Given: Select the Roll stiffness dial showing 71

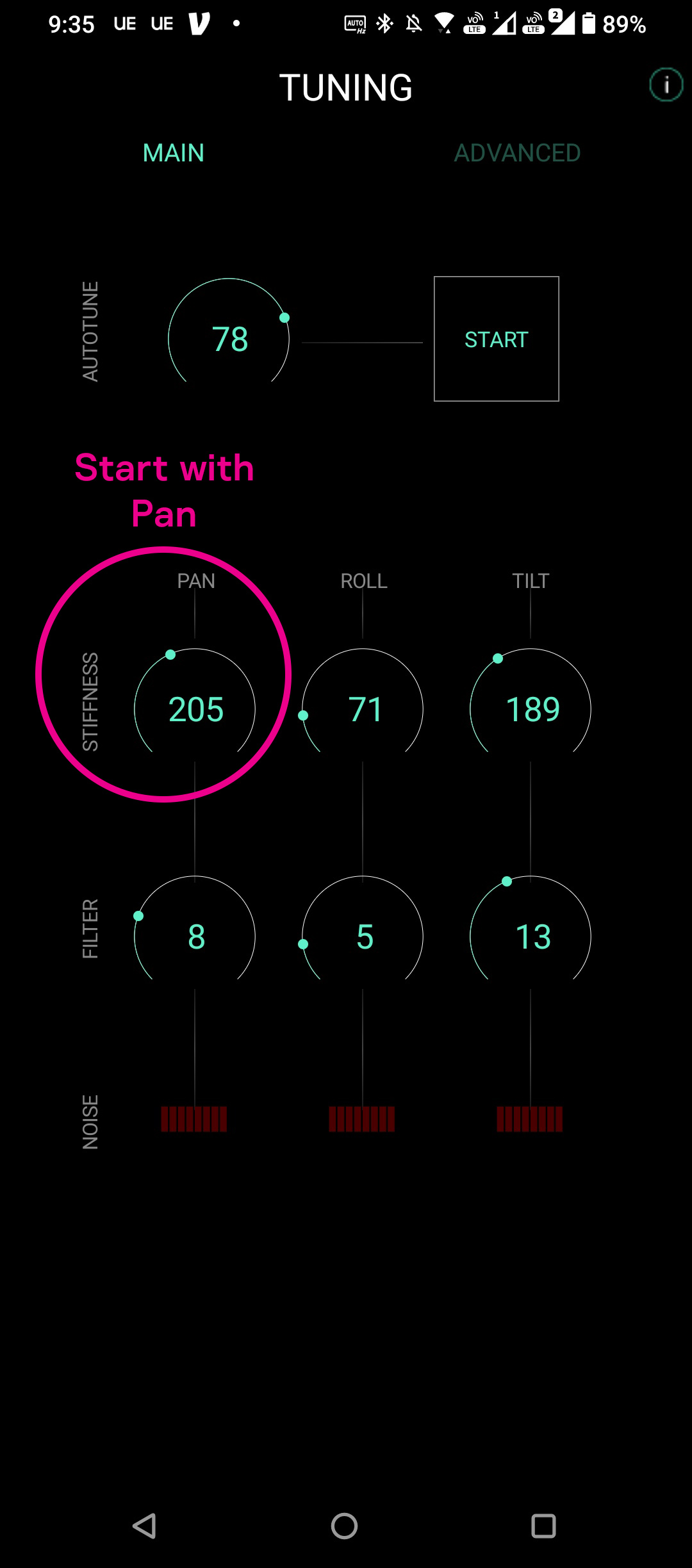Looking at the screenshot, I should tap(363, 709).
